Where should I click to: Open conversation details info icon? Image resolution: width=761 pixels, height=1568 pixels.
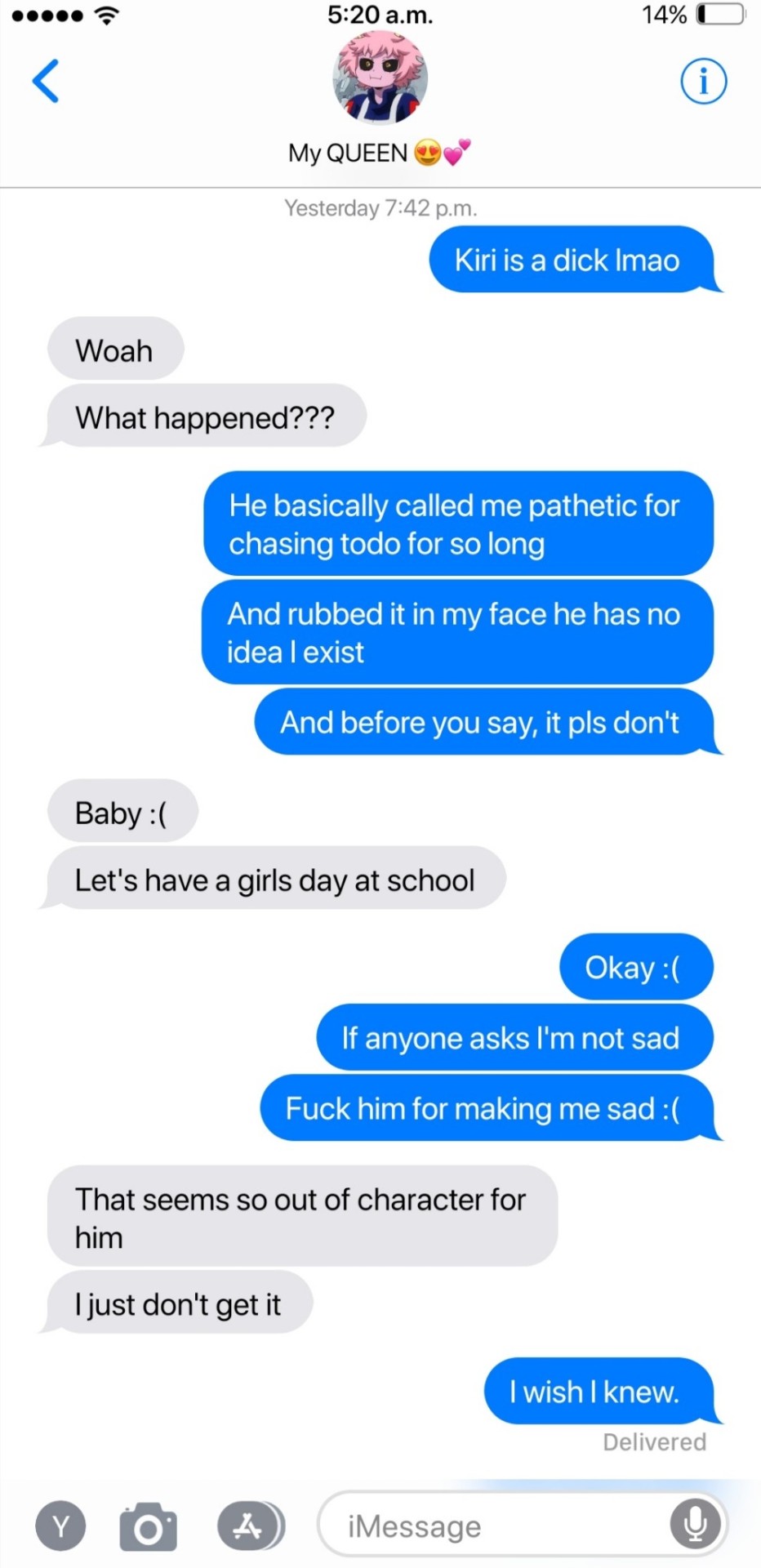click(703, 82)
